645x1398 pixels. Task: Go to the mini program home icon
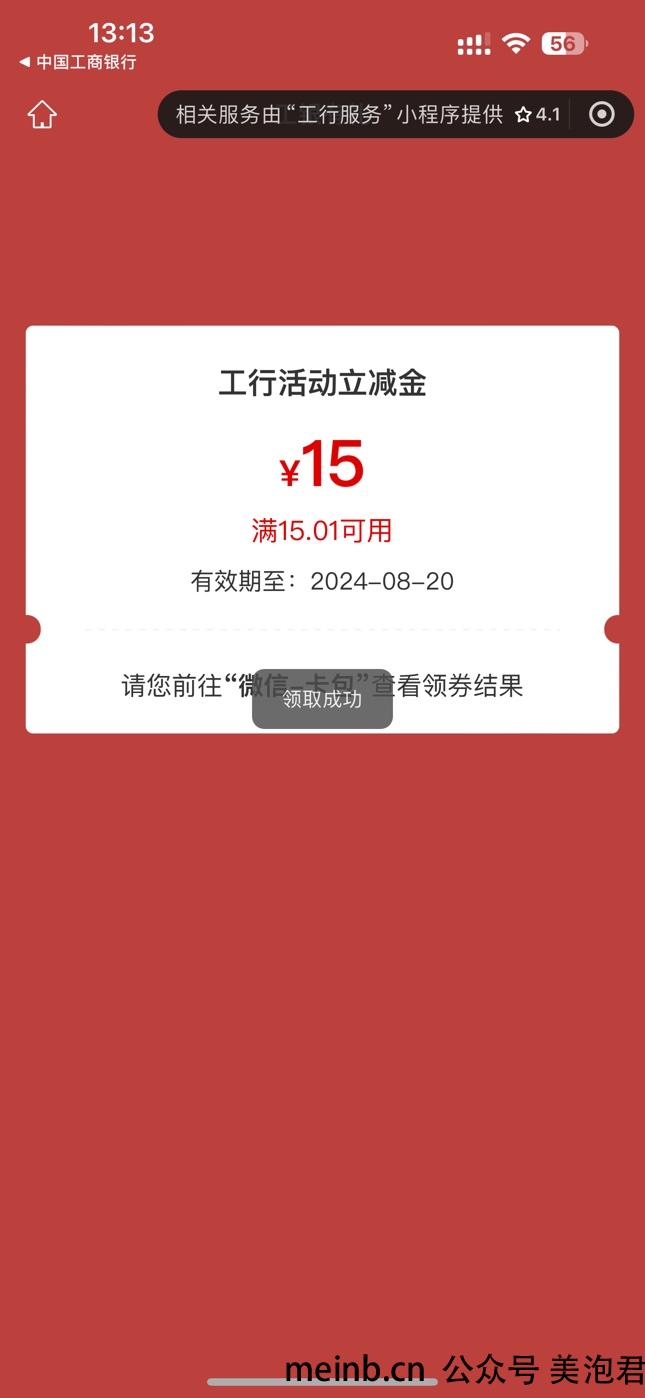[42, 114]
